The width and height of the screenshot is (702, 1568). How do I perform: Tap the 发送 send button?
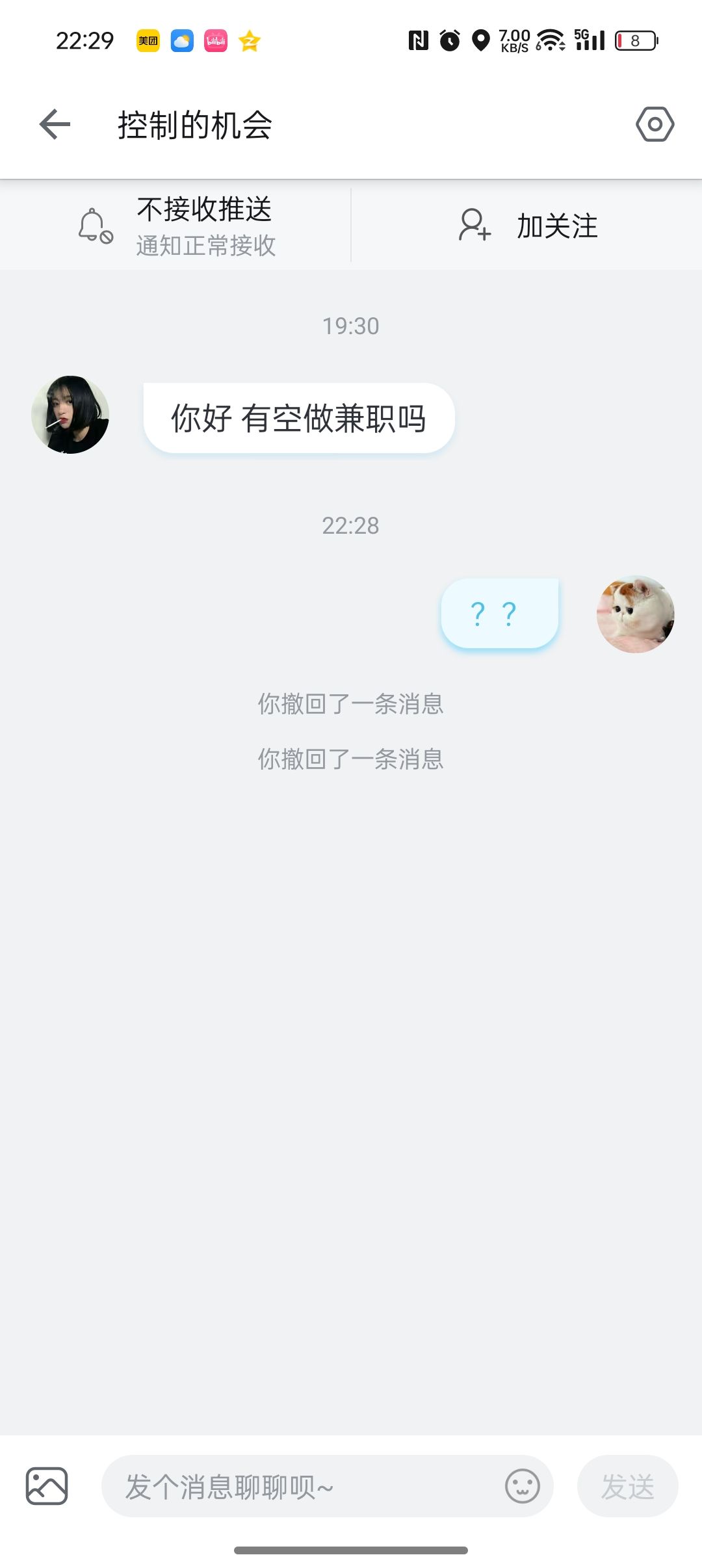point(627,1486)
